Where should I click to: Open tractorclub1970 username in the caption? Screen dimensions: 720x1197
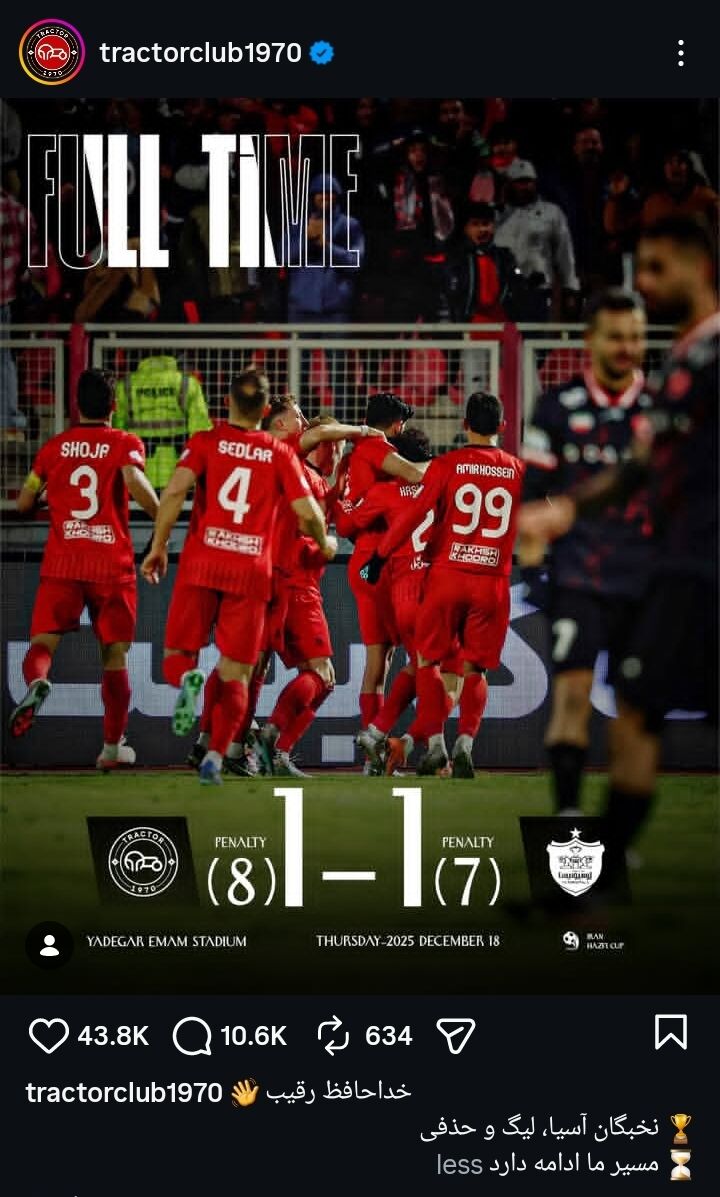click(123, 1092)
